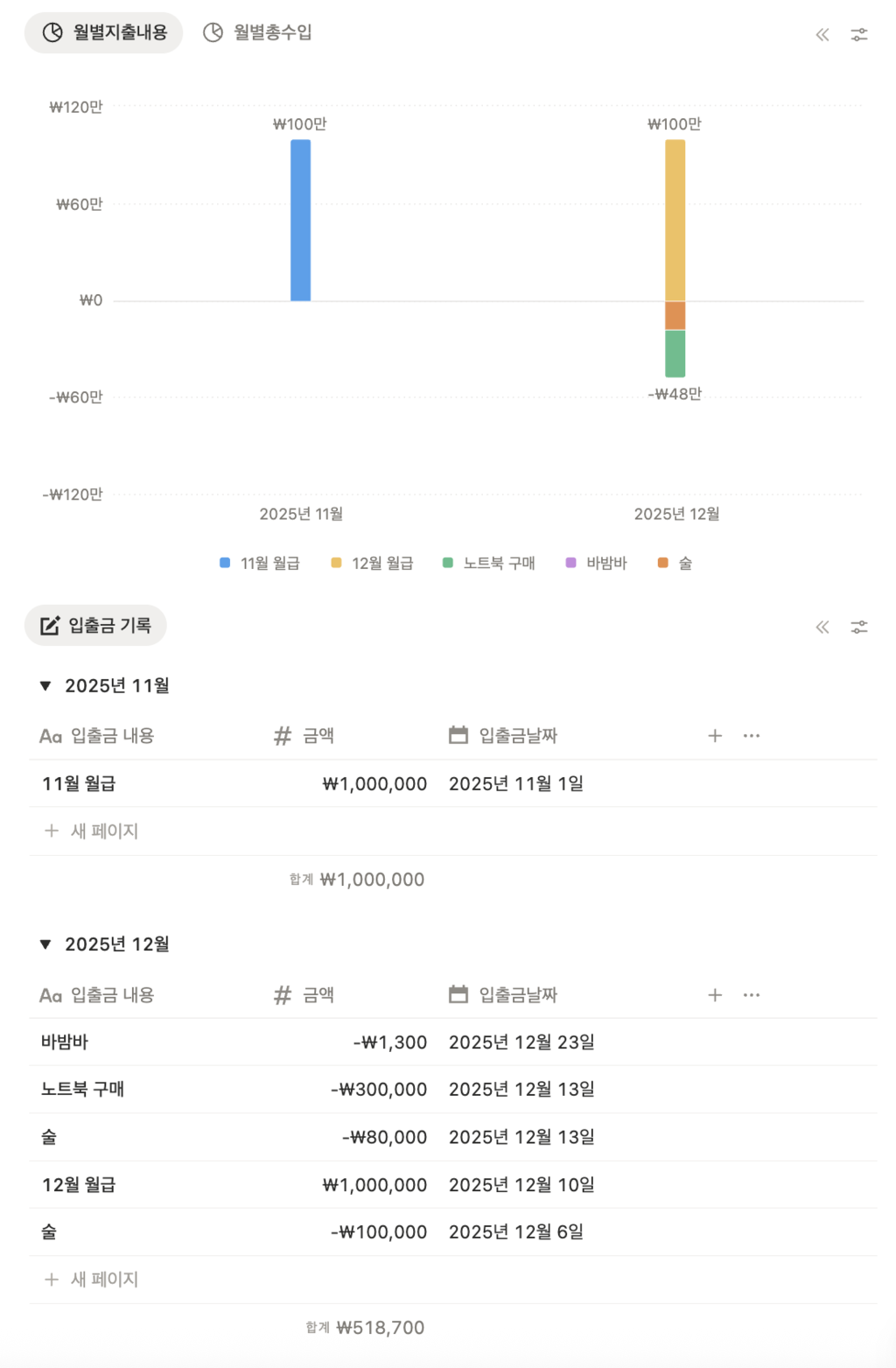Image resolution: width=896 pixels, height=1368 pixels.
Task: Click the clock icon beside 월별지출내용
Action: pyautogui.click(x=51, y=32)
